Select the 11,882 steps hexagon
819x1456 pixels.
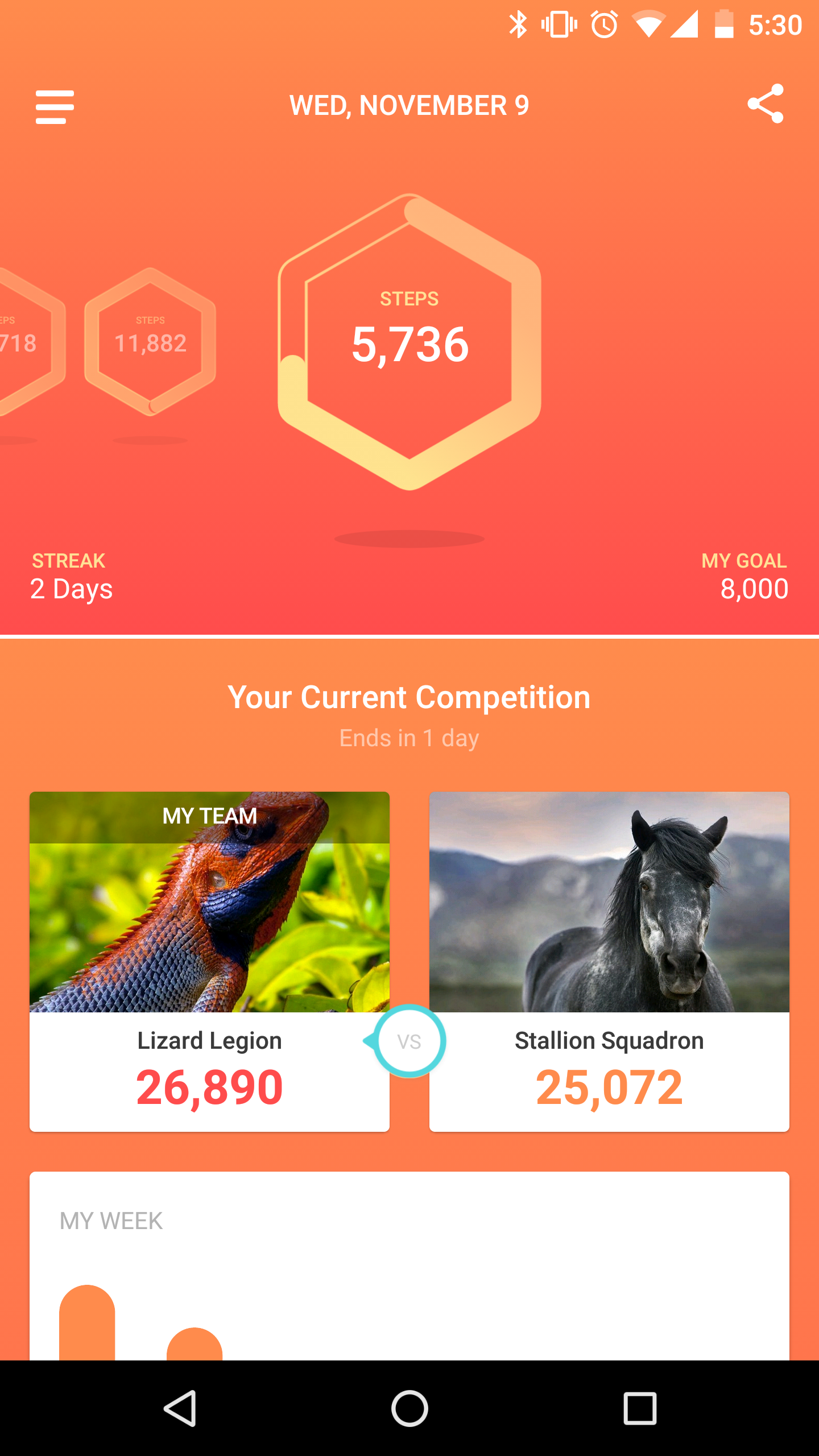click(x=150, y=342)
